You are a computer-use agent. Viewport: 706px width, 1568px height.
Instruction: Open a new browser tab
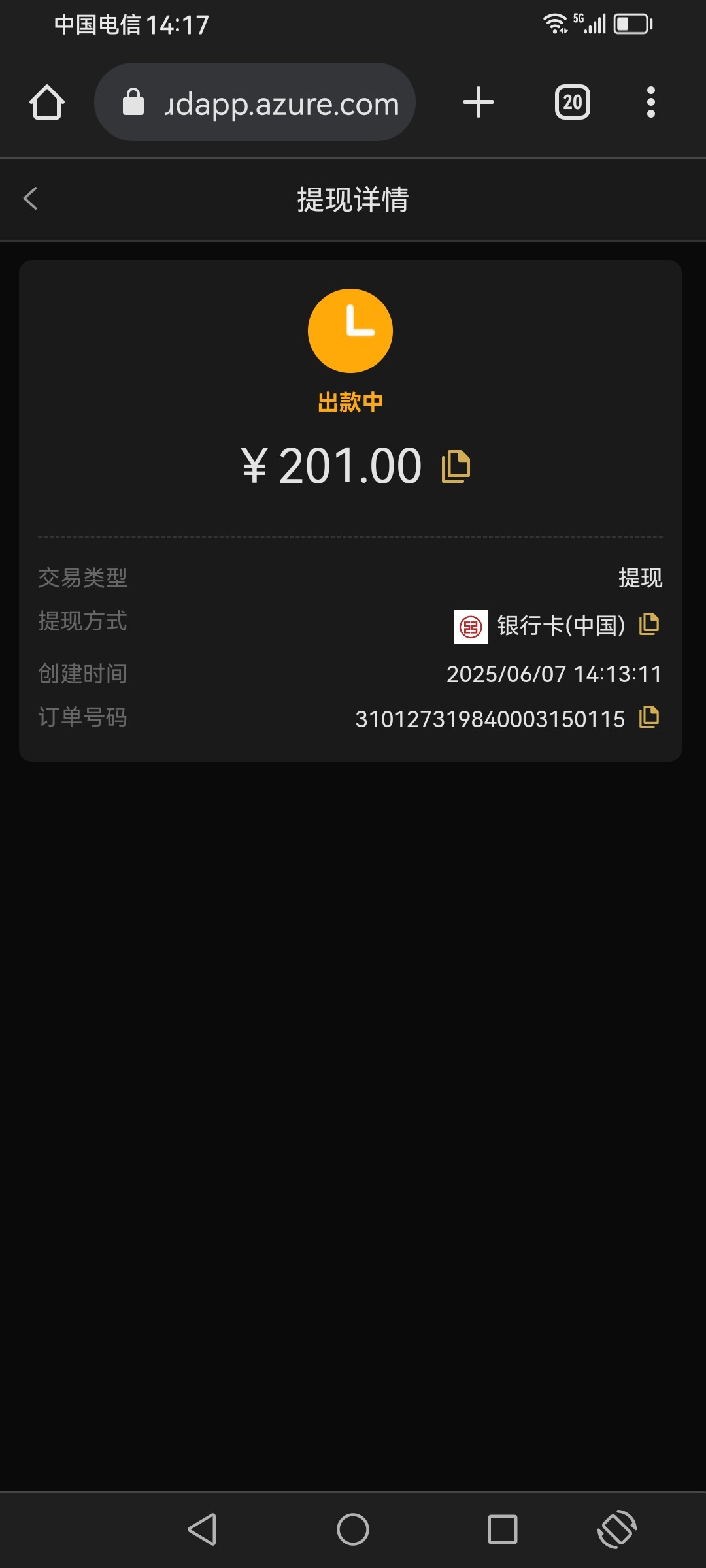click(x=479, y=102)
